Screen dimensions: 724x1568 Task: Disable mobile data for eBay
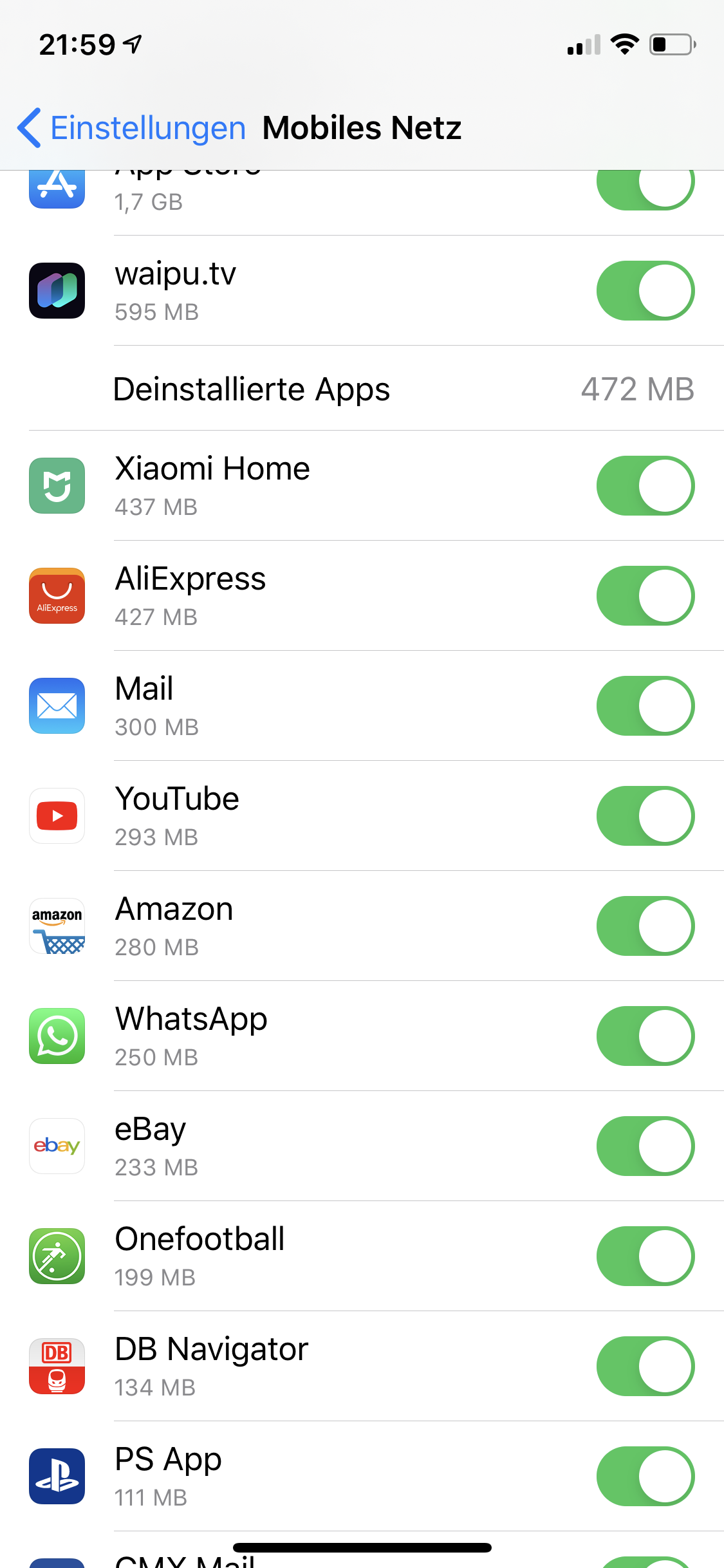[x=645, y=1146]
